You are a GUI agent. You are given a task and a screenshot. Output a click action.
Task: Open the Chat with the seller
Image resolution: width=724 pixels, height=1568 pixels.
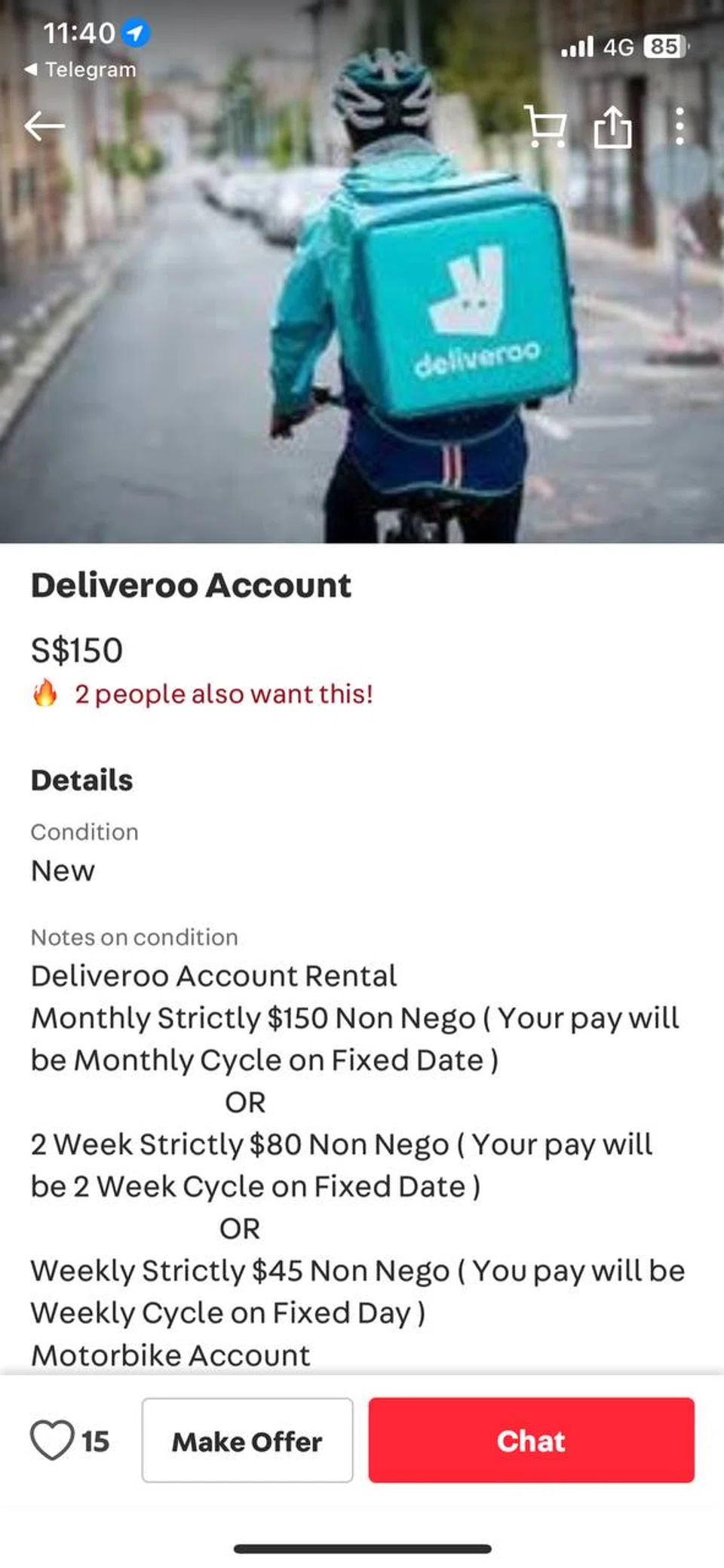click(x=530, y=1441)
